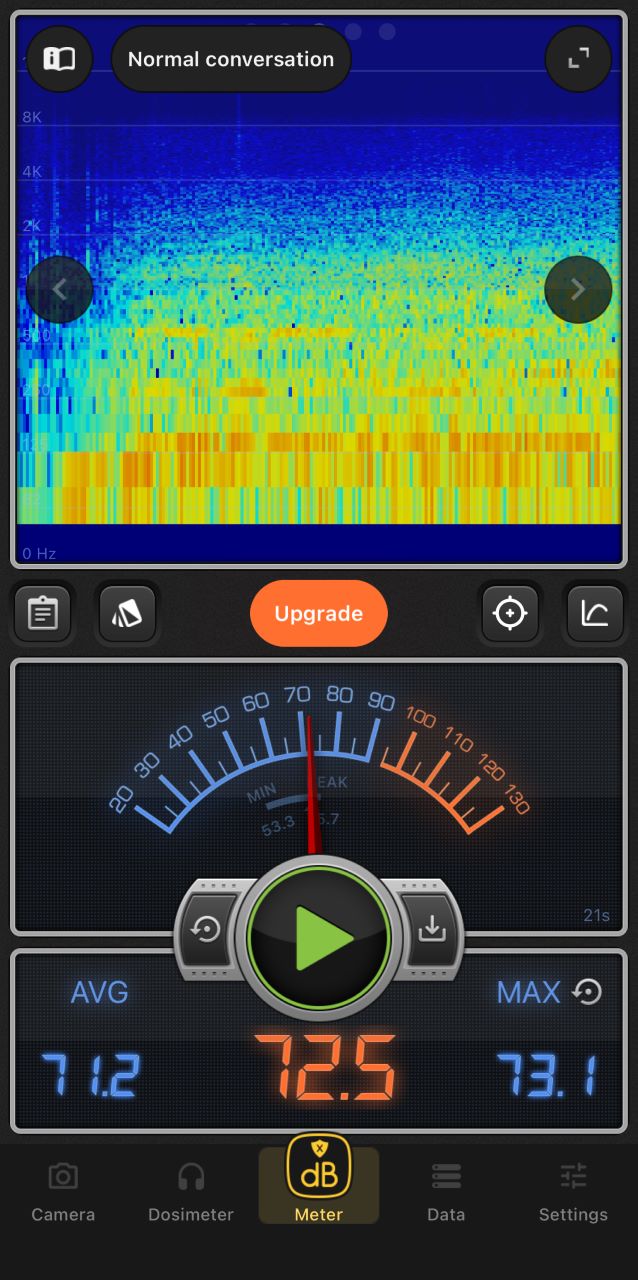Open the guide book icon

point(59,59)
